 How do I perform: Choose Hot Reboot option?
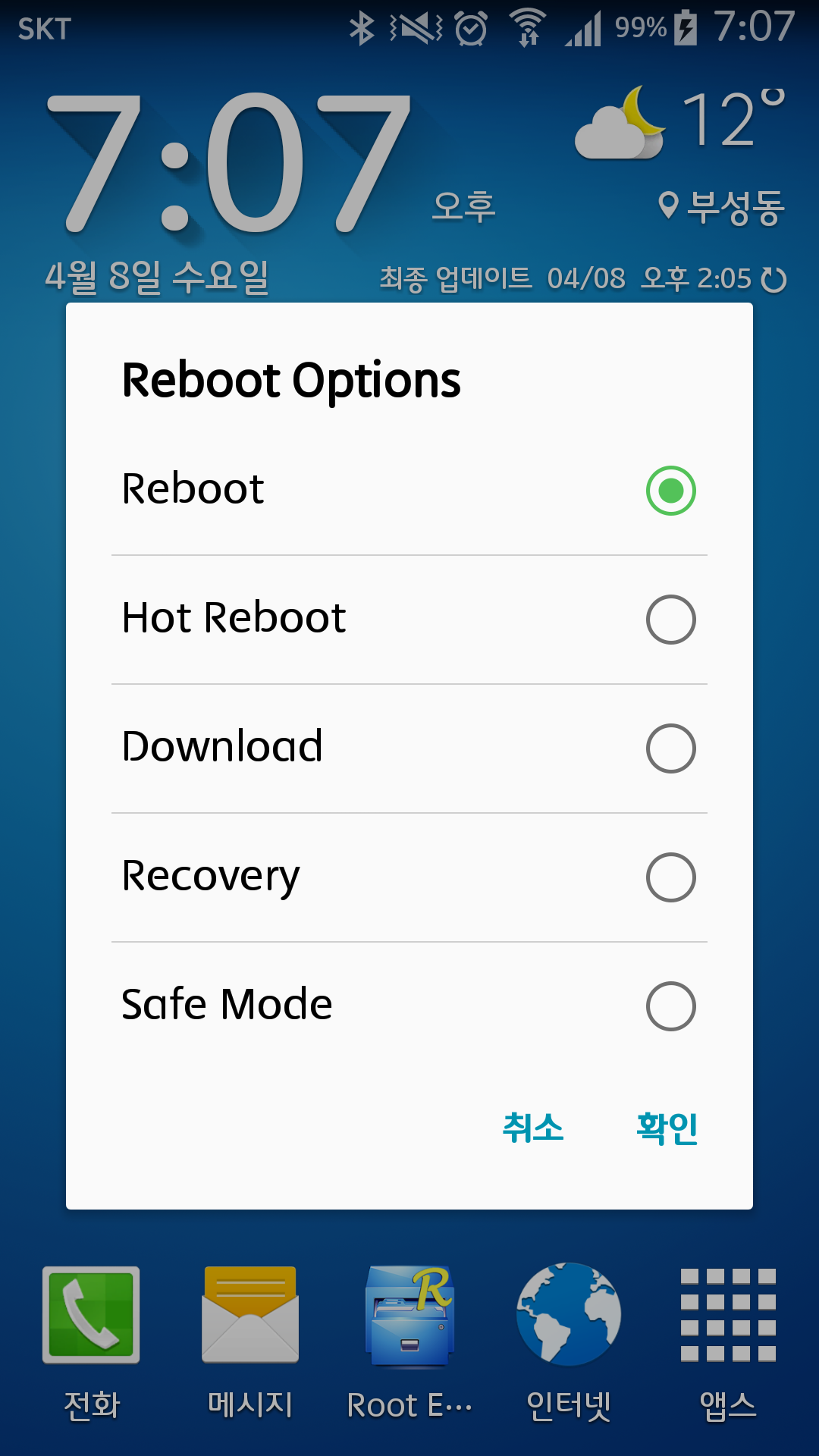(670, 620)
